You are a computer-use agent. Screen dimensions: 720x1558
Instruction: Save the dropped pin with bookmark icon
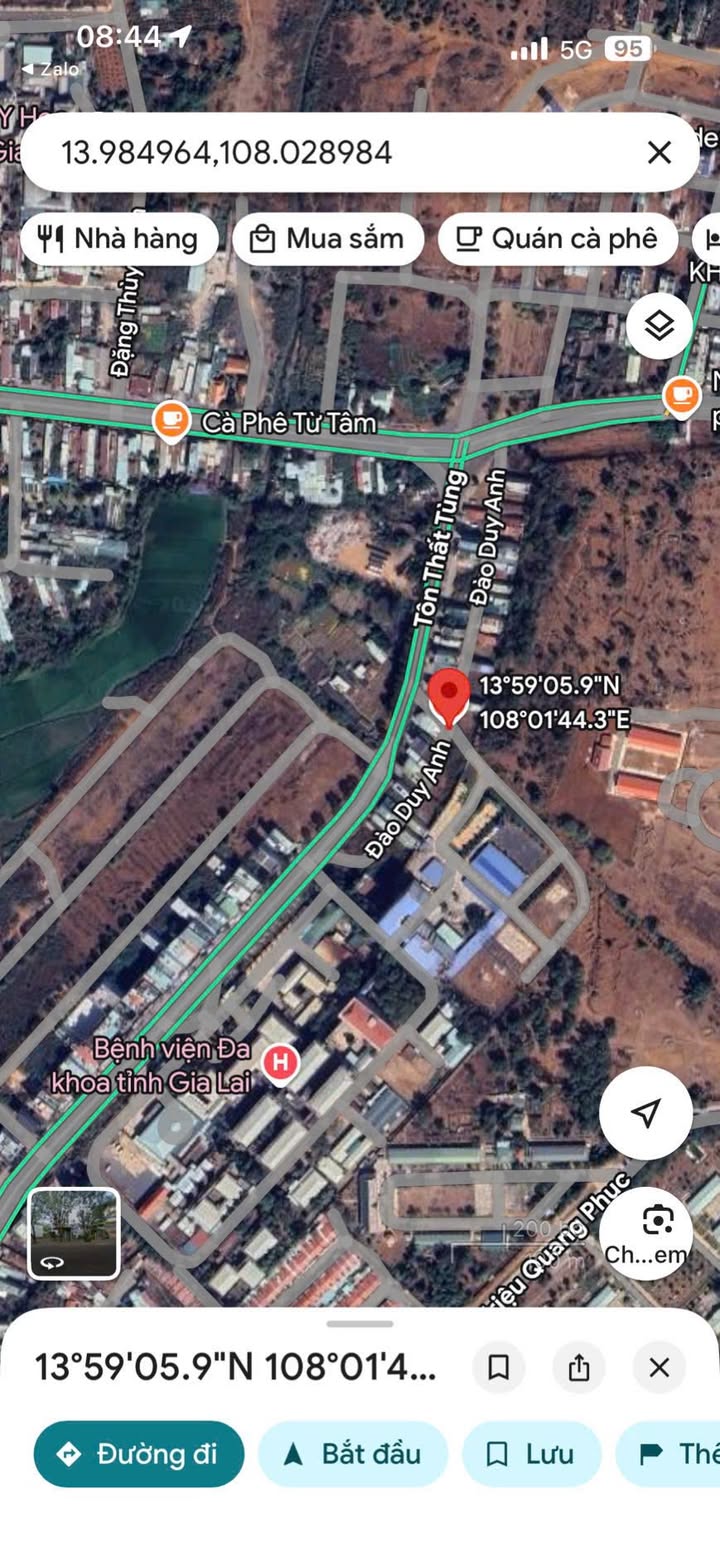[x=498, y=1367]
